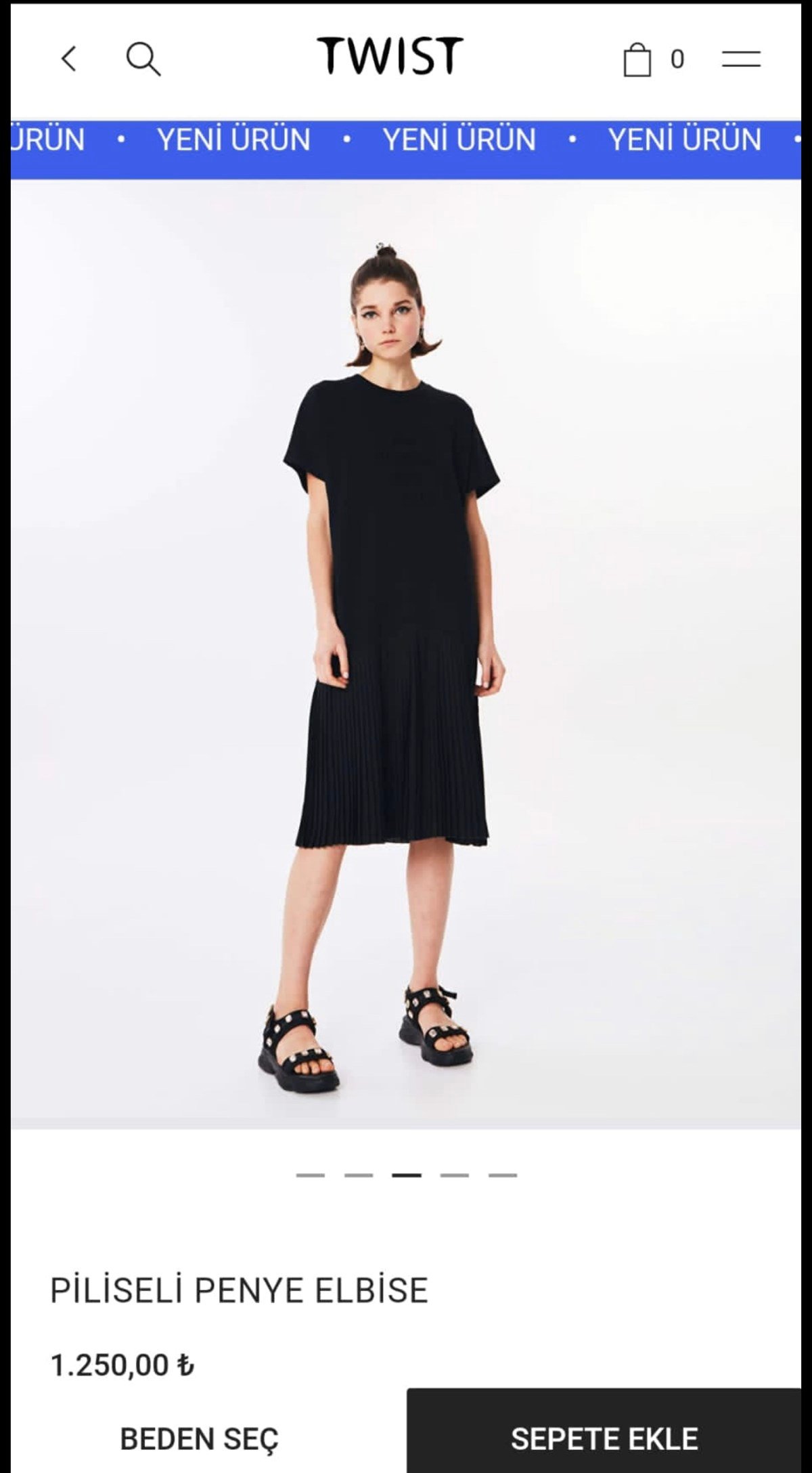
Task: Go back to the previous page
Action: tap(68, 59)
